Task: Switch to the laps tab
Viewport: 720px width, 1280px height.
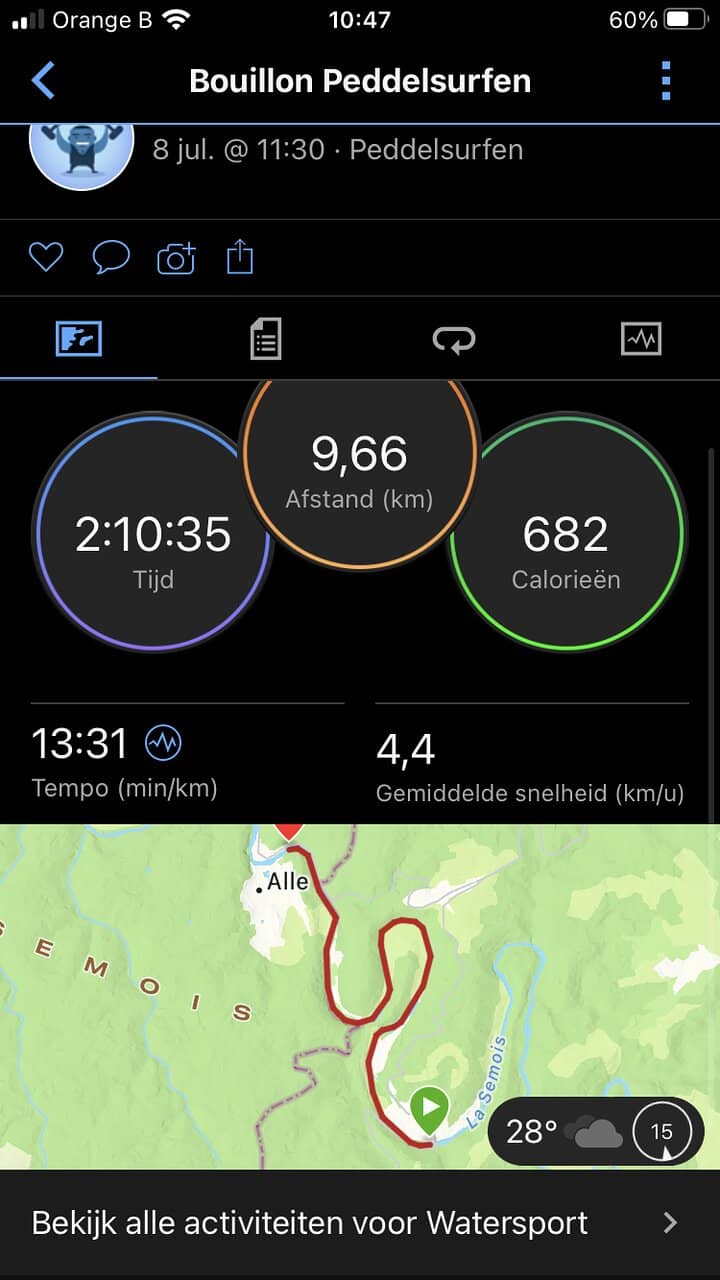Action: (454, 339)
